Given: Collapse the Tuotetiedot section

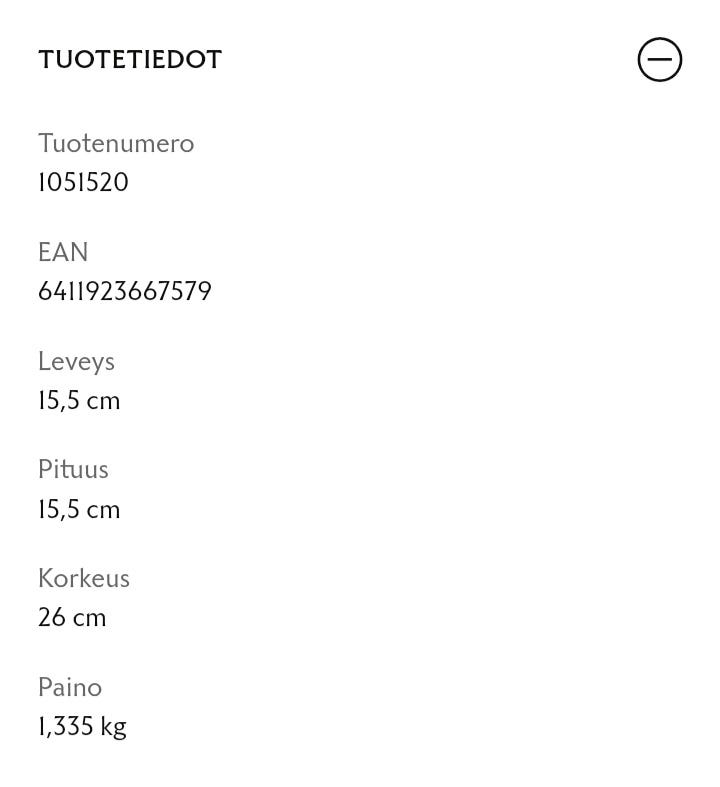Looking at the screenshot, I should coord(659,60).
